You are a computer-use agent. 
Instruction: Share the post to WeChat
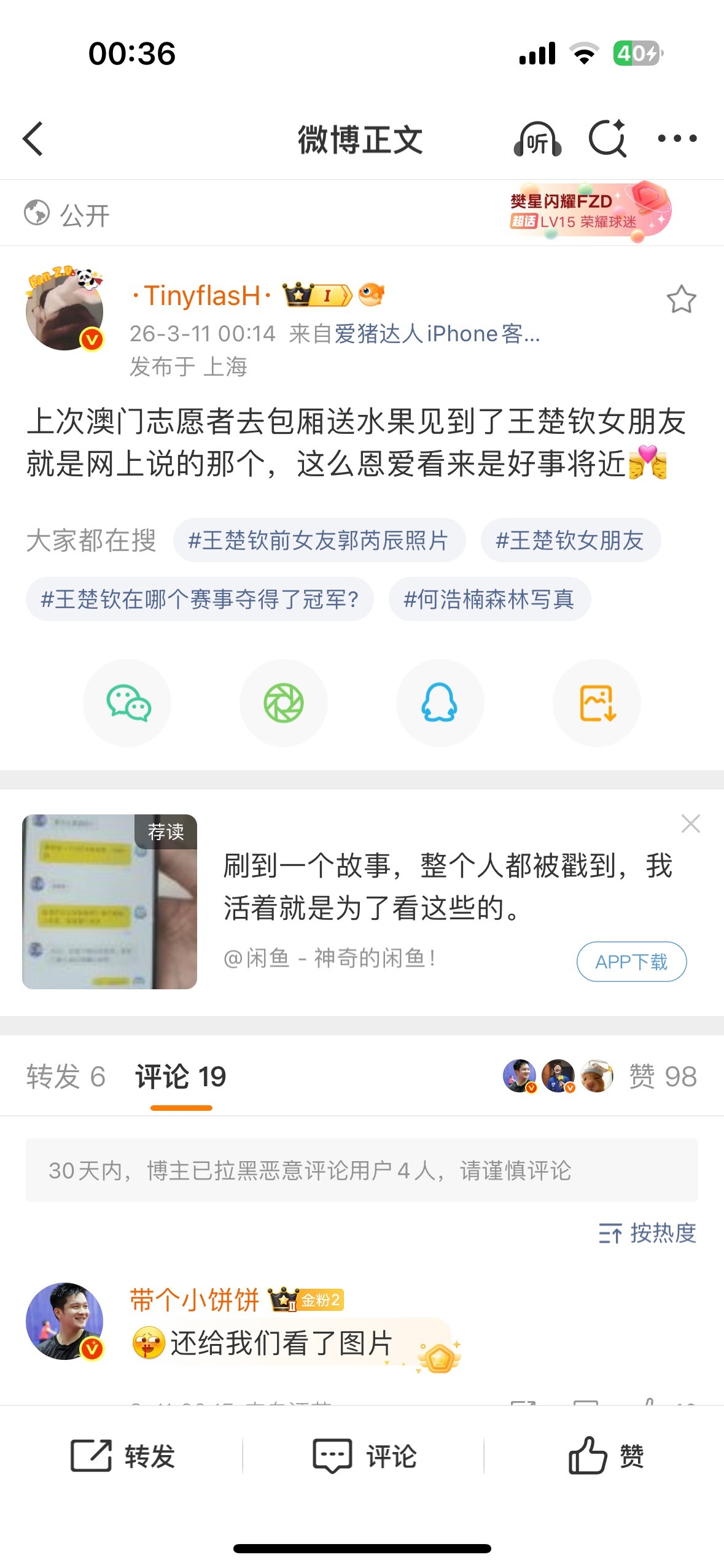coord(127,703)
